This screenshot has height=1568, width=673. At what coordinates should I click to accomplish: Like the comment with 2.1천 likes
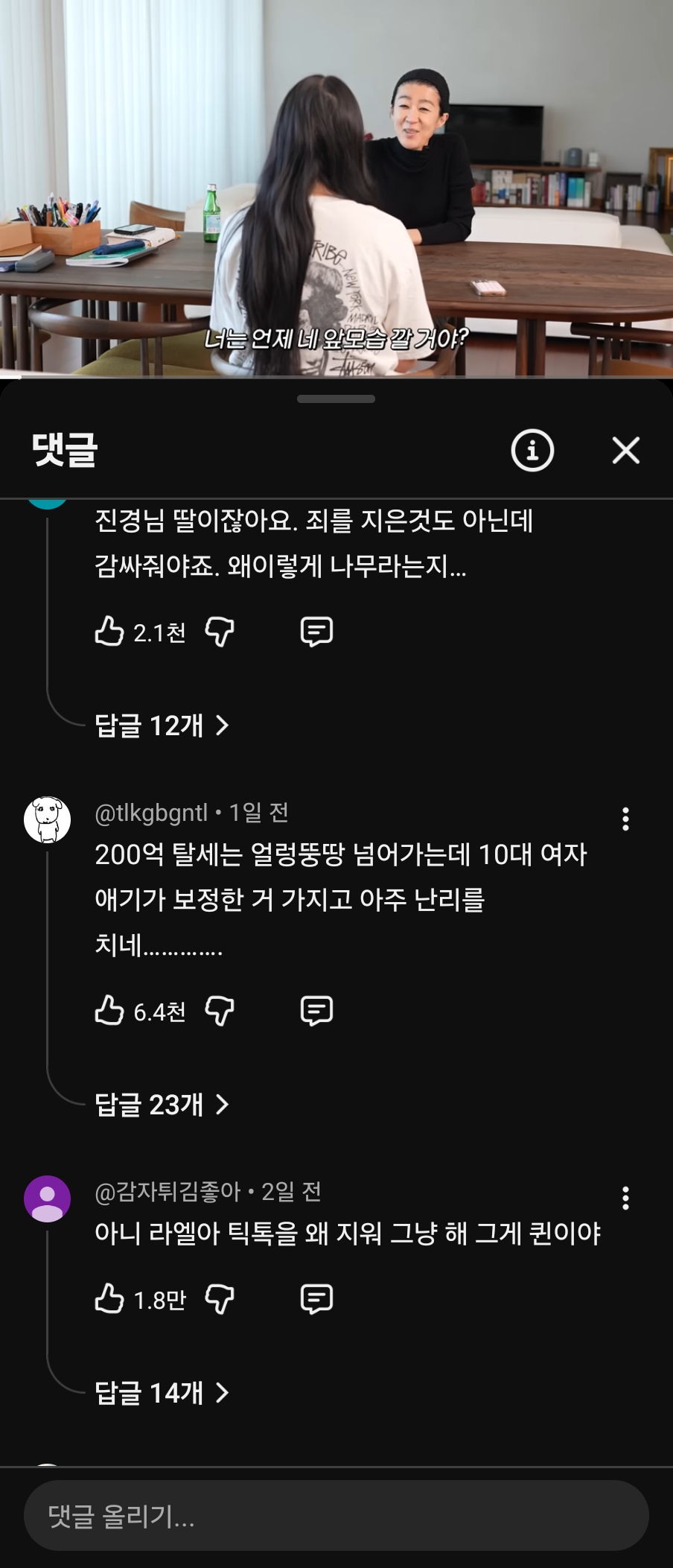[109, 631]
